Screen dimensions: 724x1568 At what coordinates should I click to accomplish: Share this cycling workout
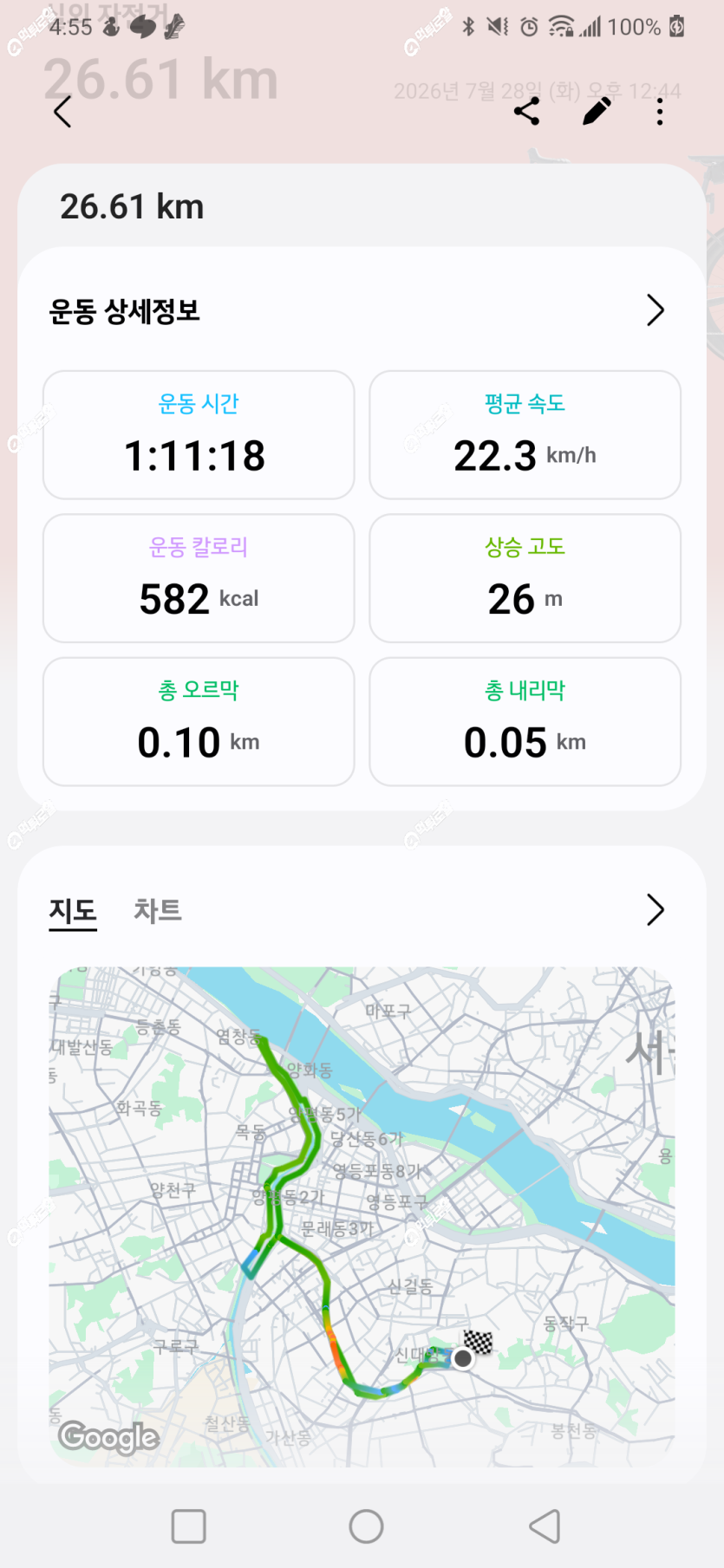click(x=527, y=112)
